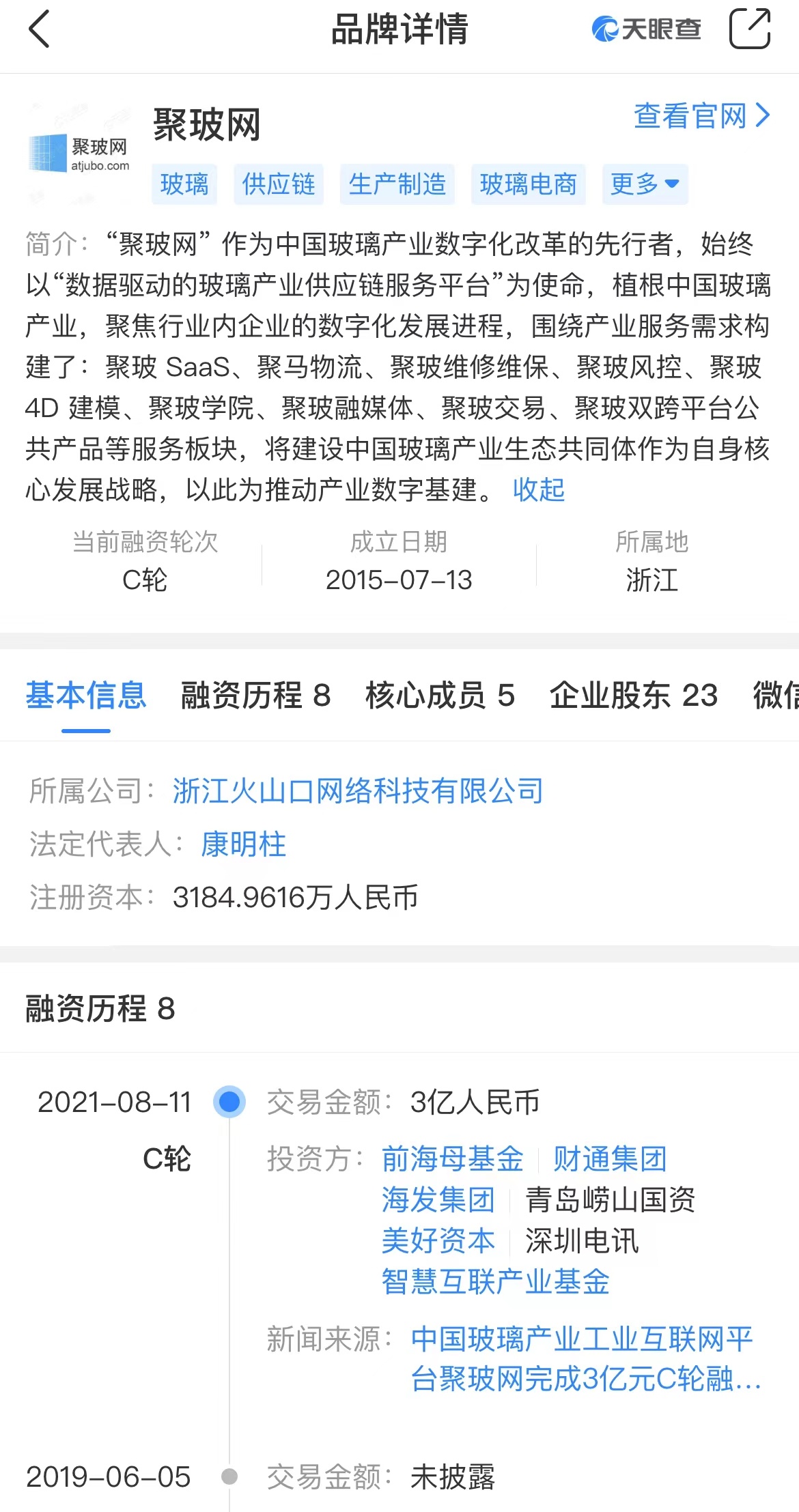Open investor 智慧互联产业基金

click(x=496, y=1282)
